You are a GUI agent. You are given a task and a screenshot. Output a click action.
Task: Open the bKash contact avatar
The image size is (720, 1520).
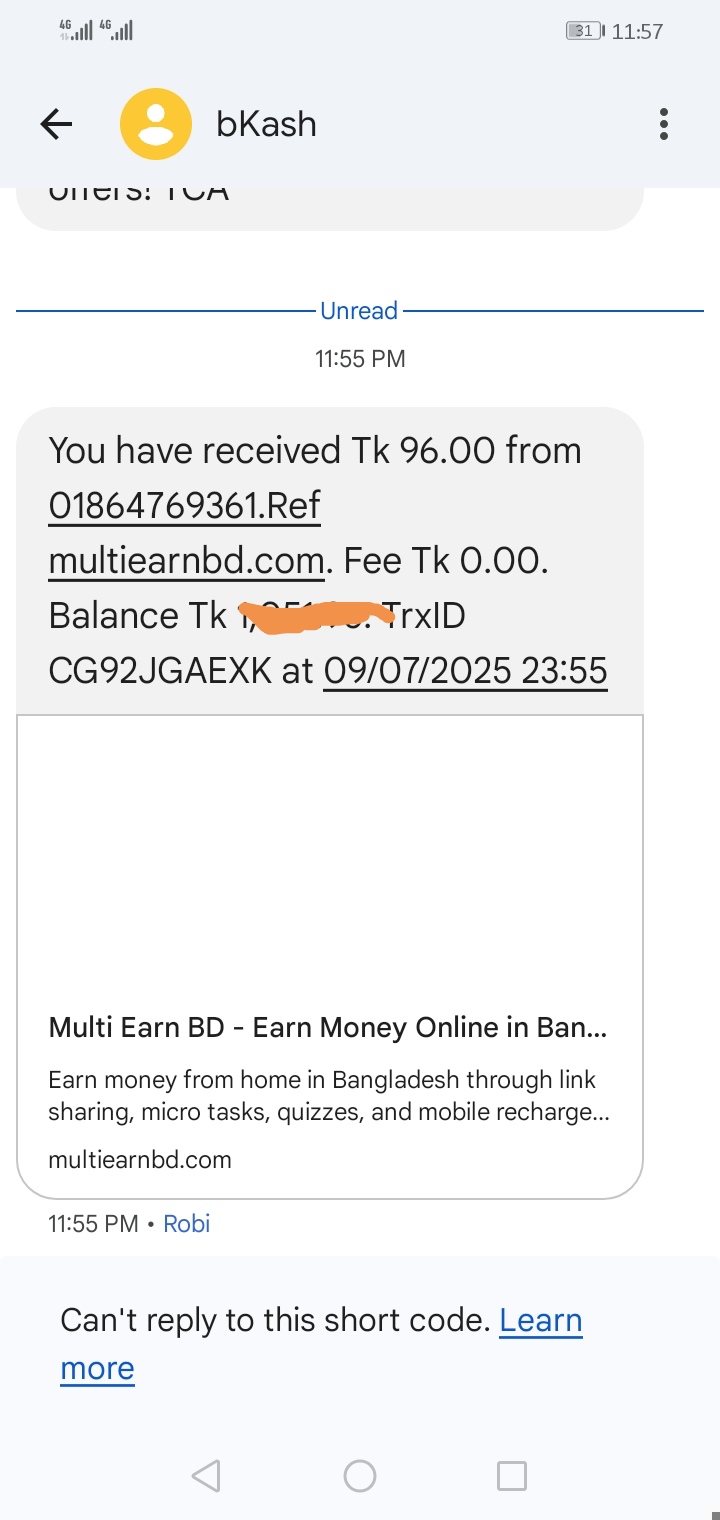[156, 124]
